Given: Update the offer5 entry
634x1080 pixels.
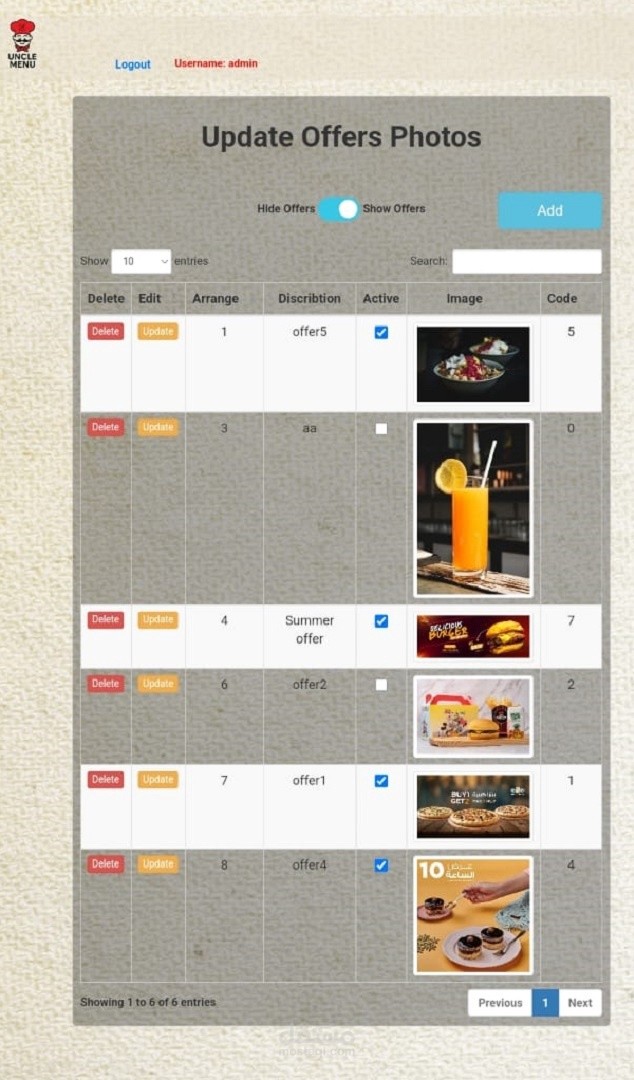Looking at the screenshot, I should (158, 331).
